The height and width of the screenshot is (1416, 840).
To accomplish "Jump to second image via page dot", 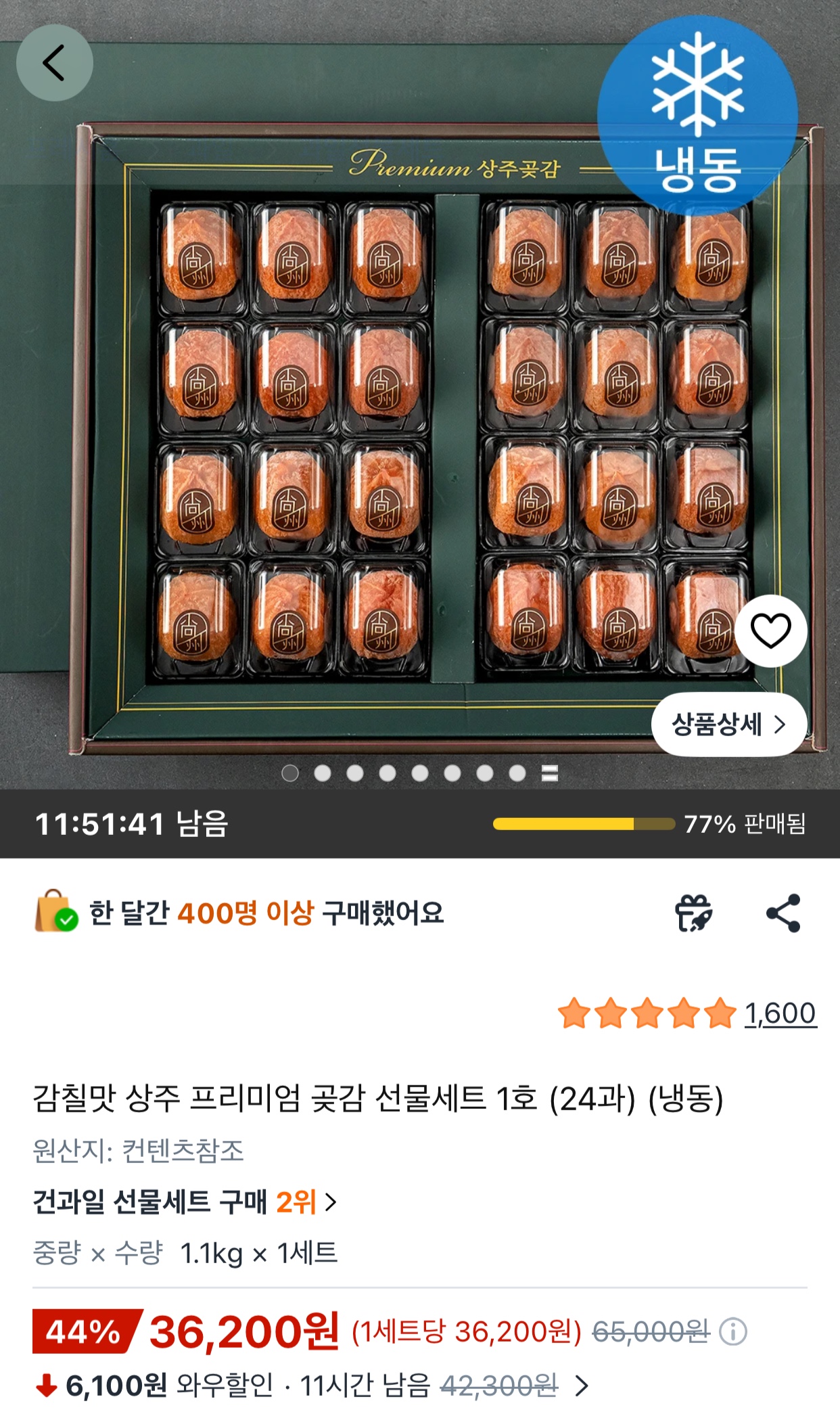I will pos(323,773).
